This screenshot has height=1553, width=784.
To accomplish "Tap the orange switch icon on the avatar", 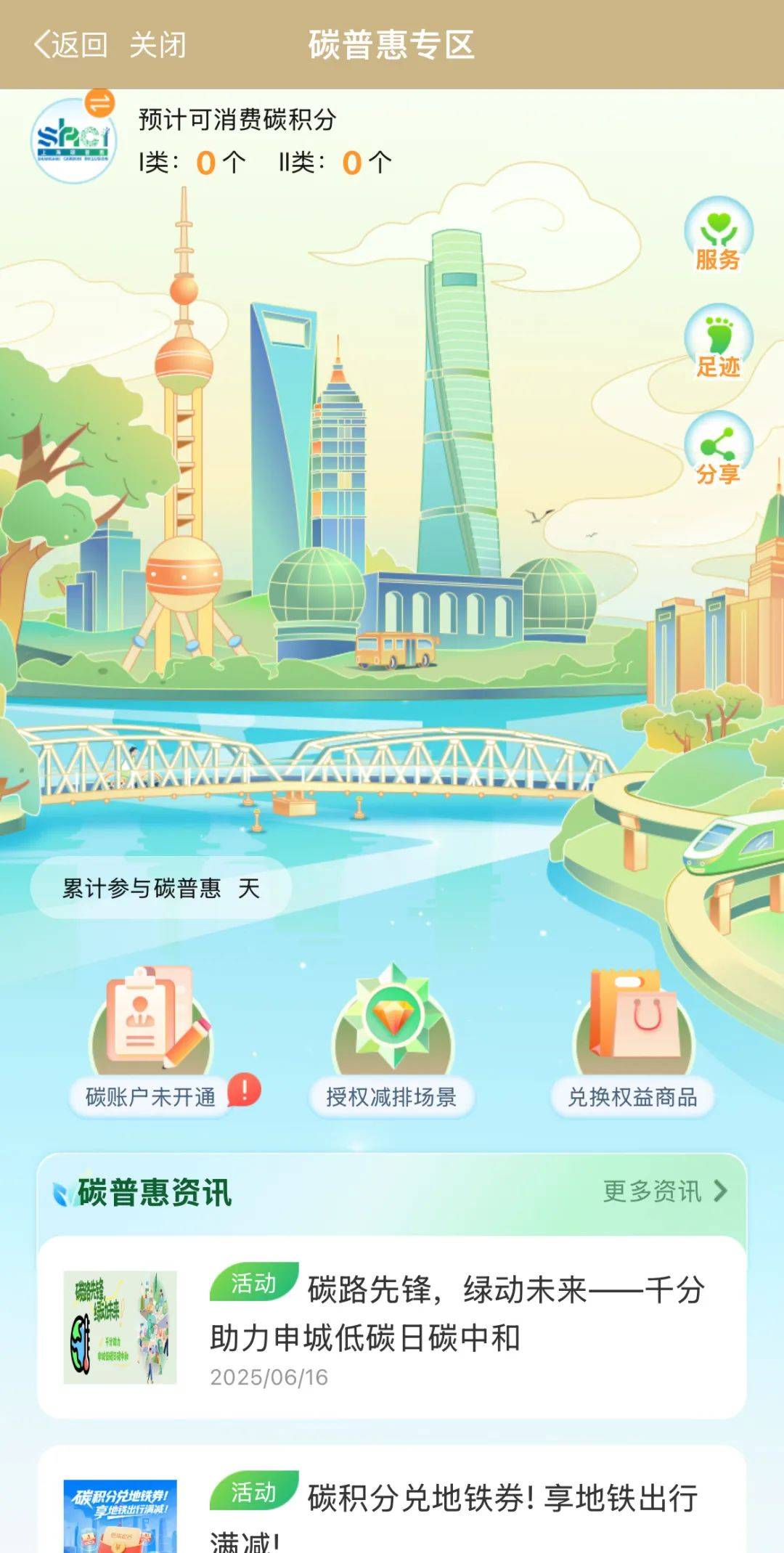I will [x=100, y=103].
